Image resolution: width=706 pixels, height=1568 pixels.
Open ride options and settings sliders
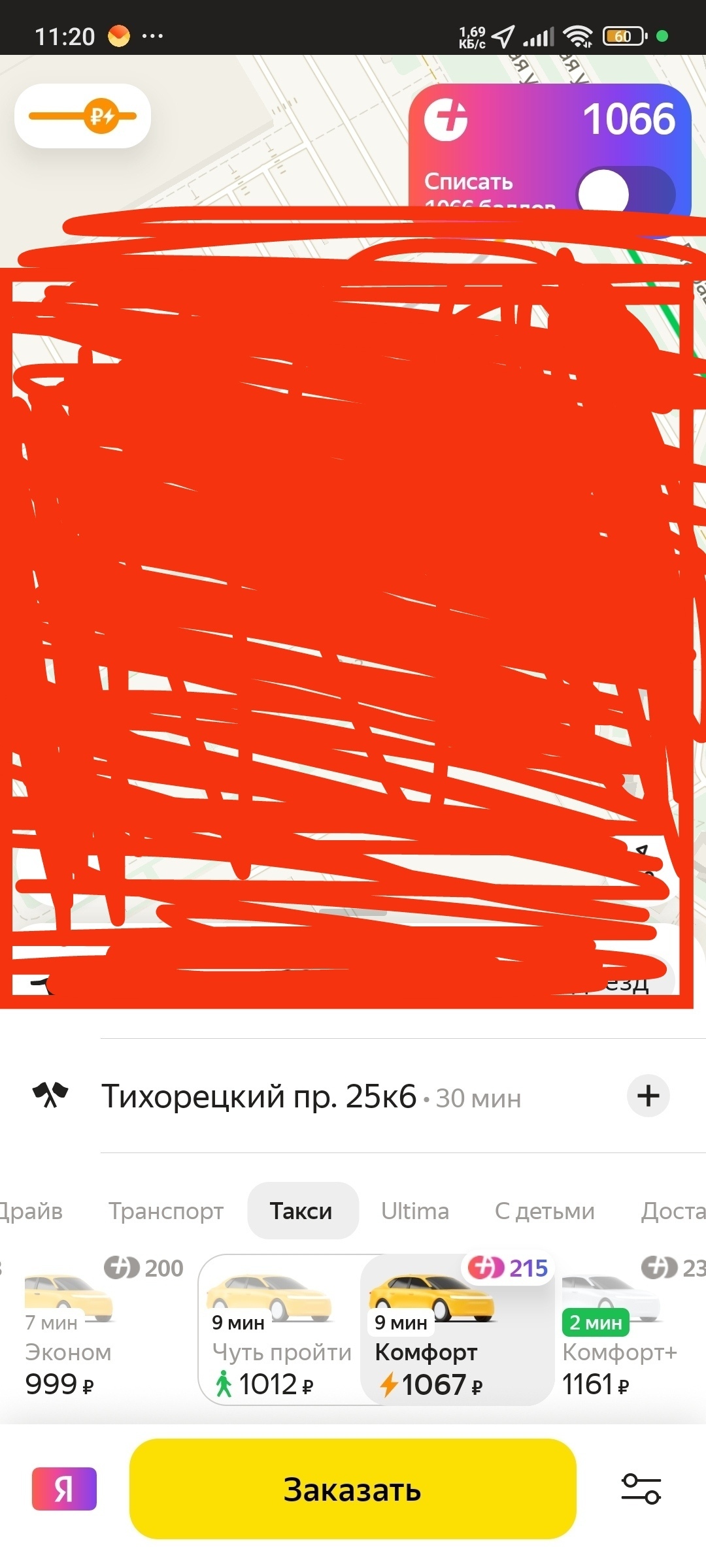click(x=640, y=1490)
